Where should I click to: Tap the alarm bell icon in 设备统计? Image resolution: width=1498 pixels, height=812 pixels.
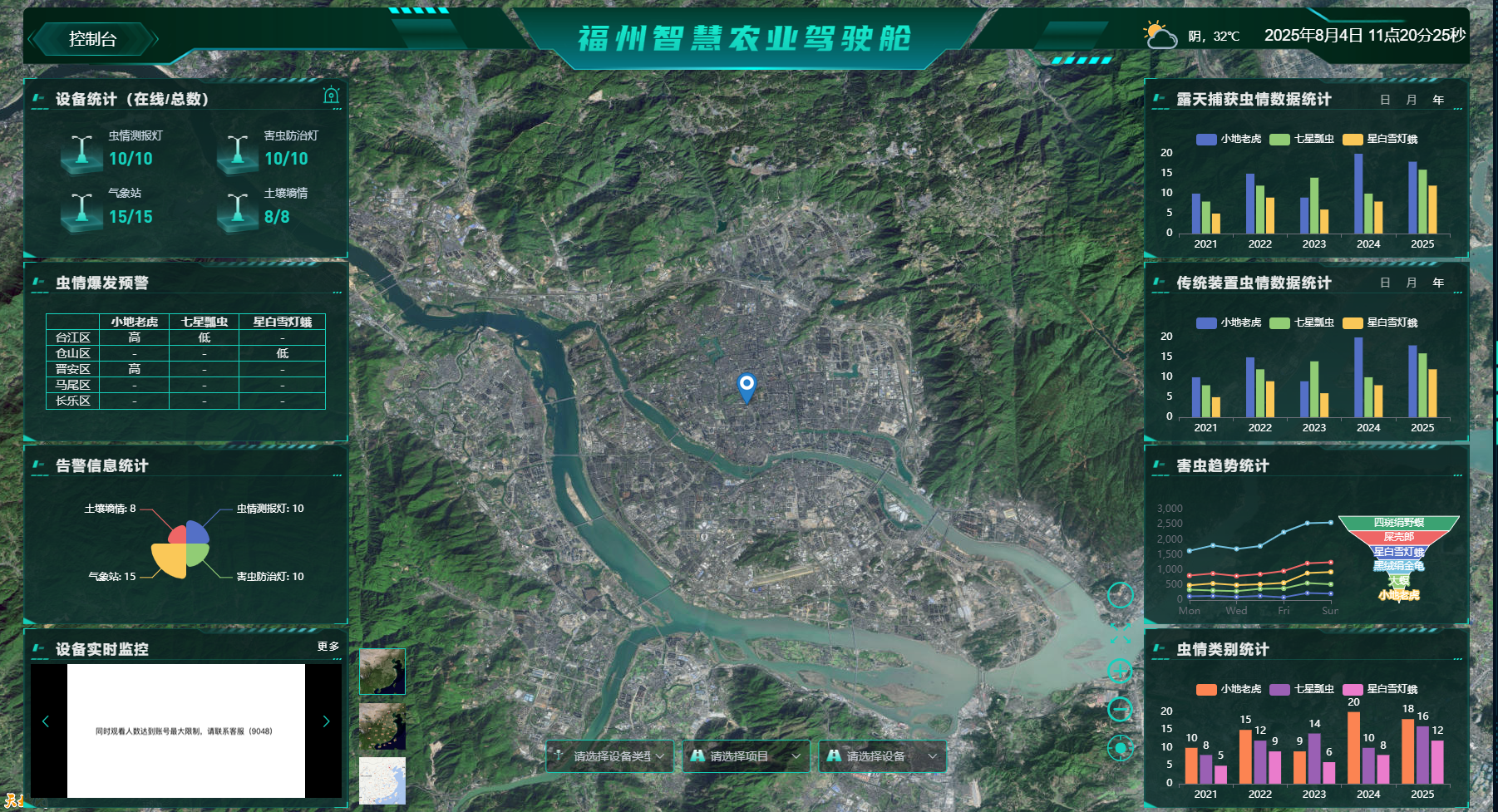coord(331,96)
